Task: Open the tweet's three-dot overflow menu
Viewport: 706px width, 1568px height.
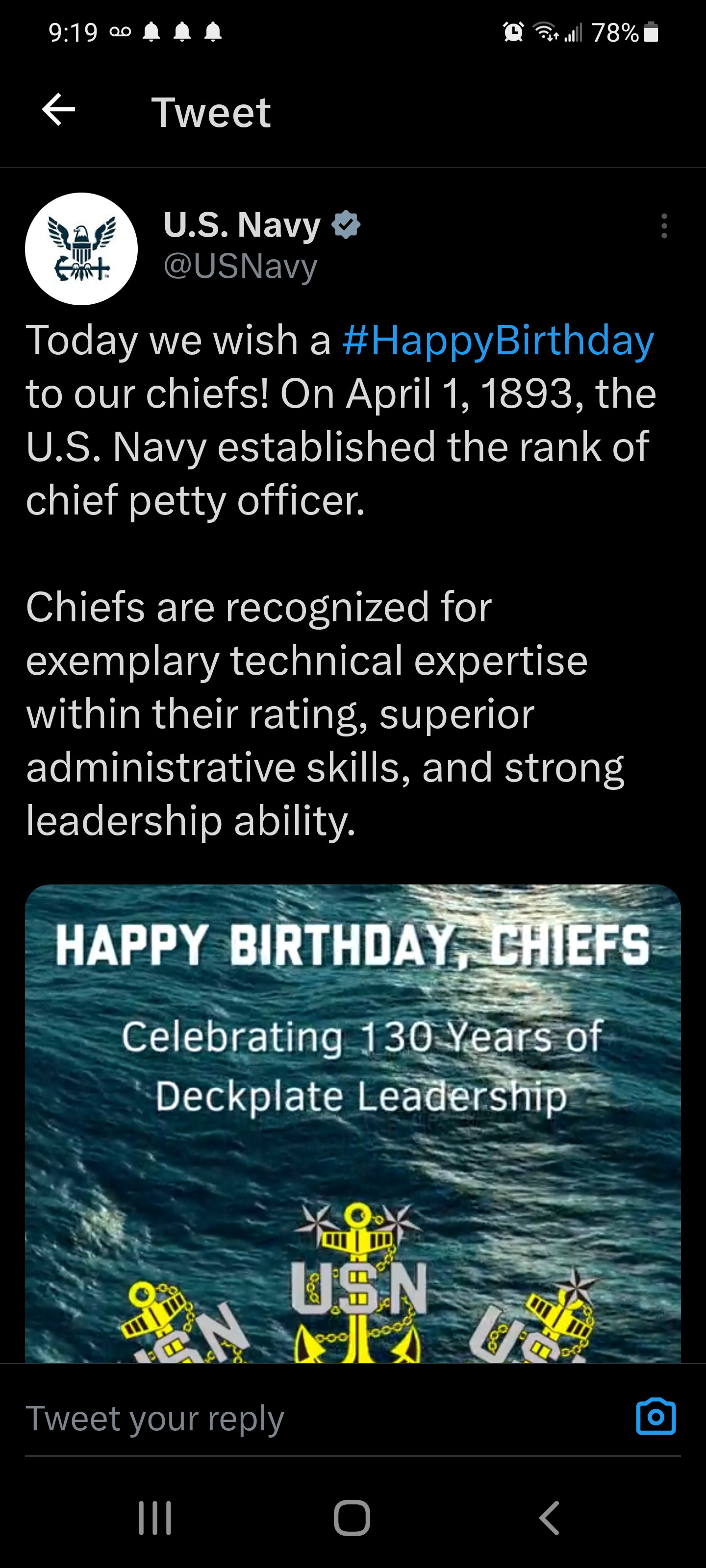Action: click(x=664, y=226)
